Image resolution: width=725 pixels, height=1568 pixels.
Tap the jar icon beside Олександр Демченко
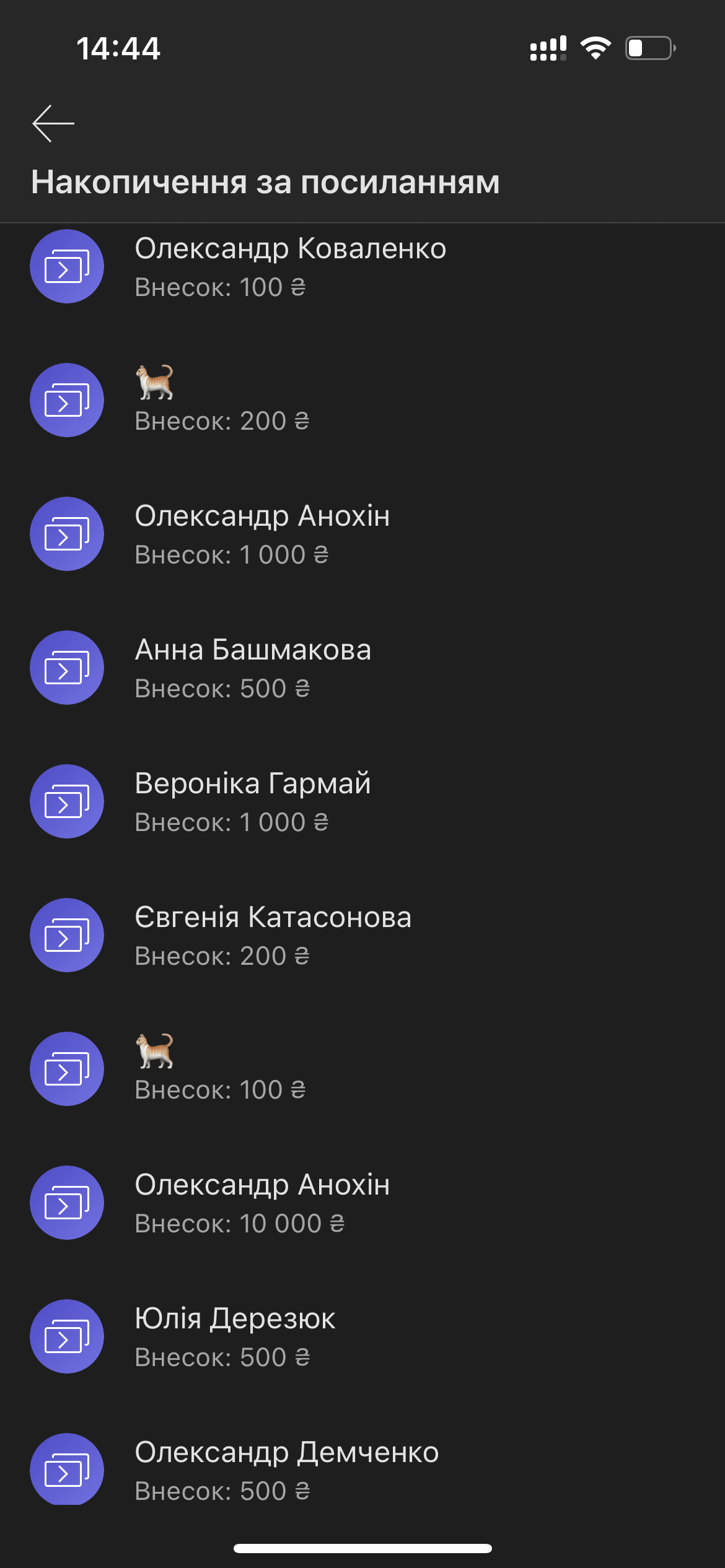pyautogui.click(x=67, y=1471)
